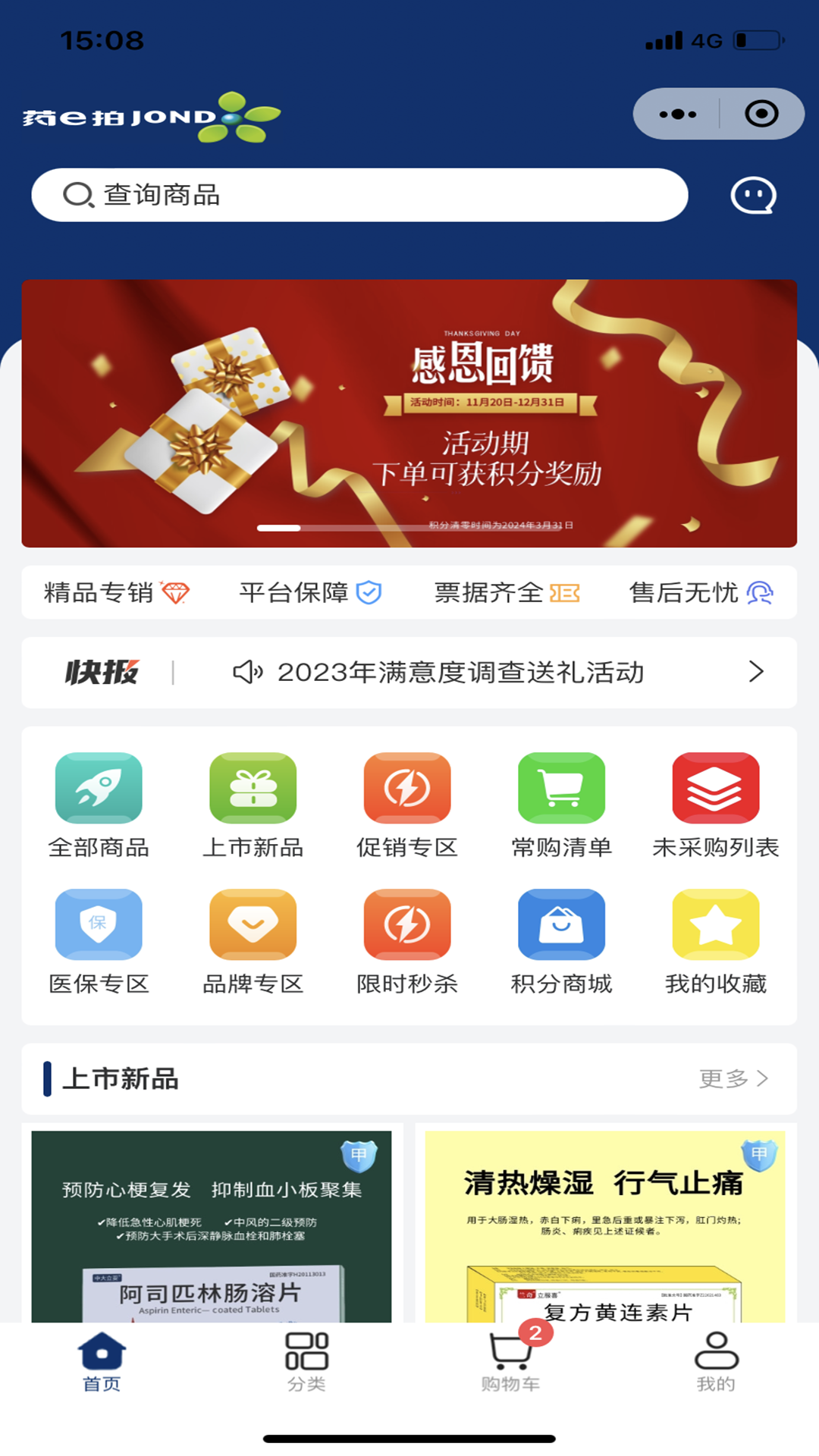Close the mini program with the circle button
The height and width of the screenshot is (1456, 819).
[x=761, y=115]
